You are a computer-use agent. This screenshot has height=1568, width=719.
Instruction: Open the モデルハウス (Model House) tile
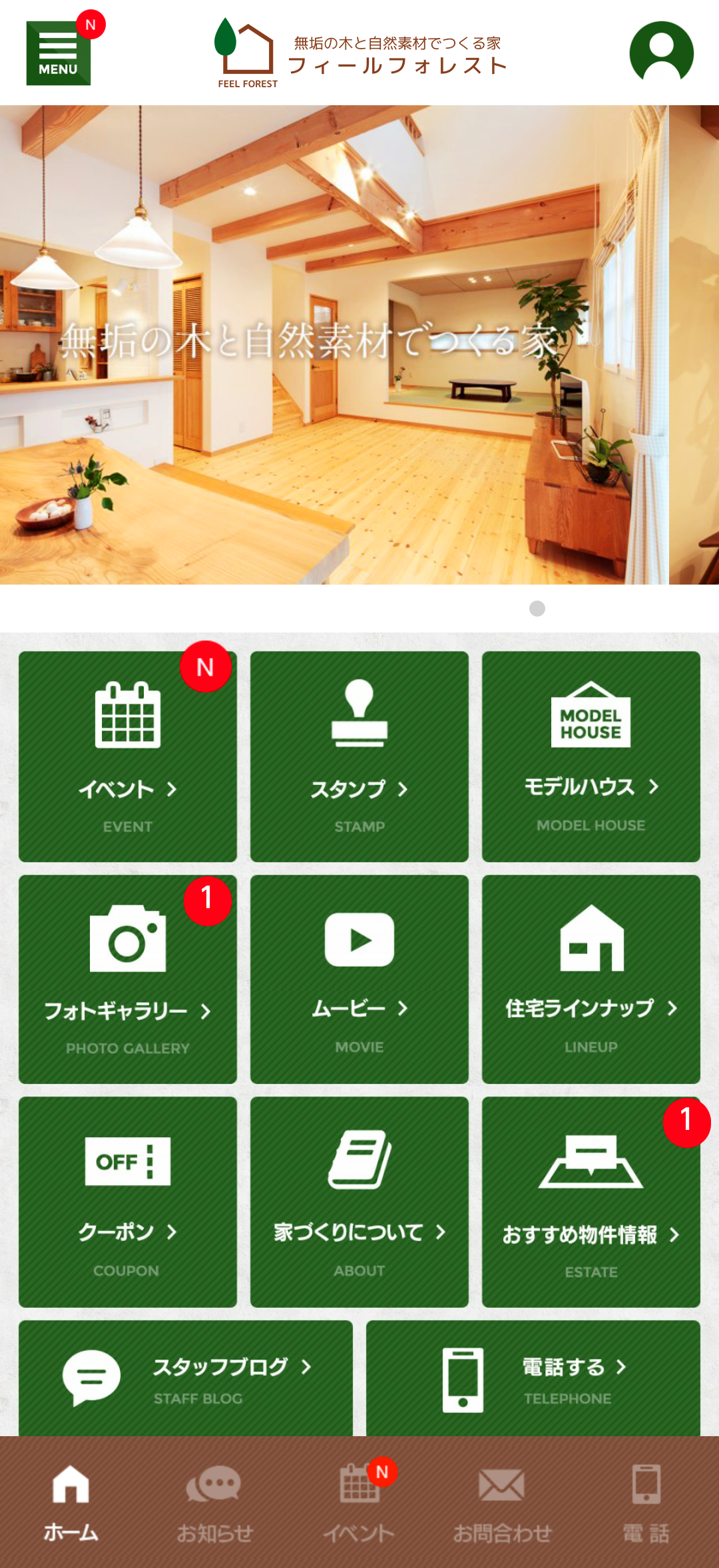[x=591, y=756]
